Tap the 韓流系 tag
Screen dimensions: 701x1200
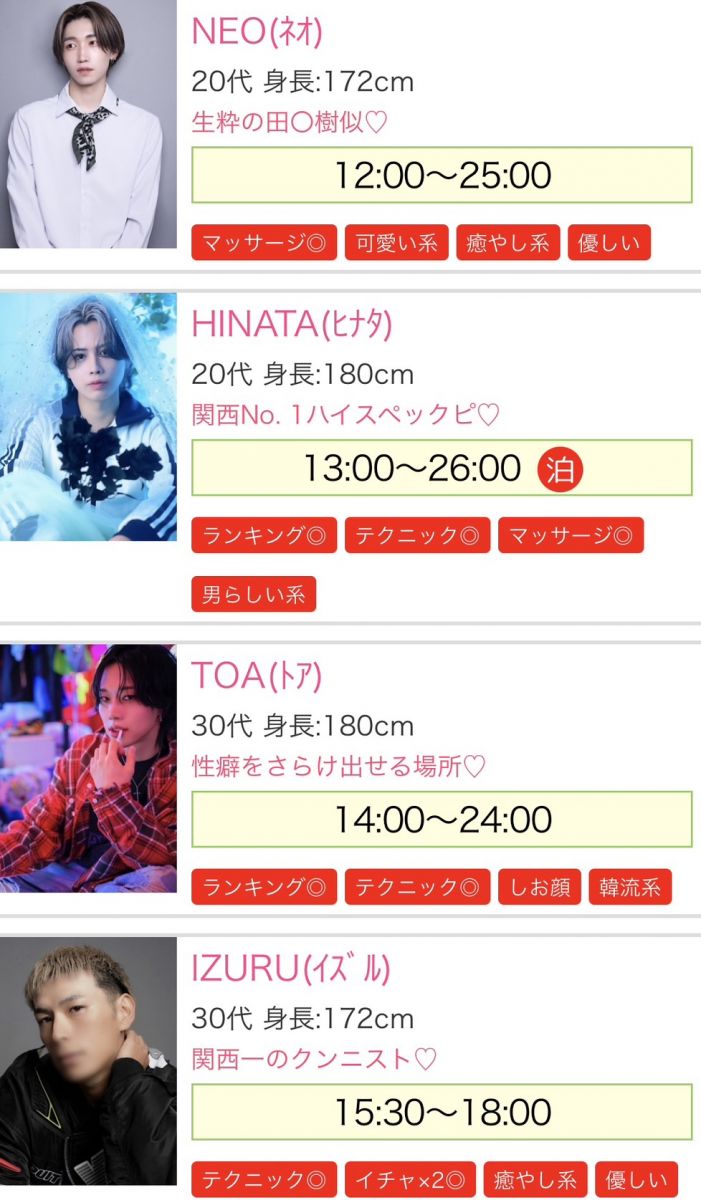(630, 887)
